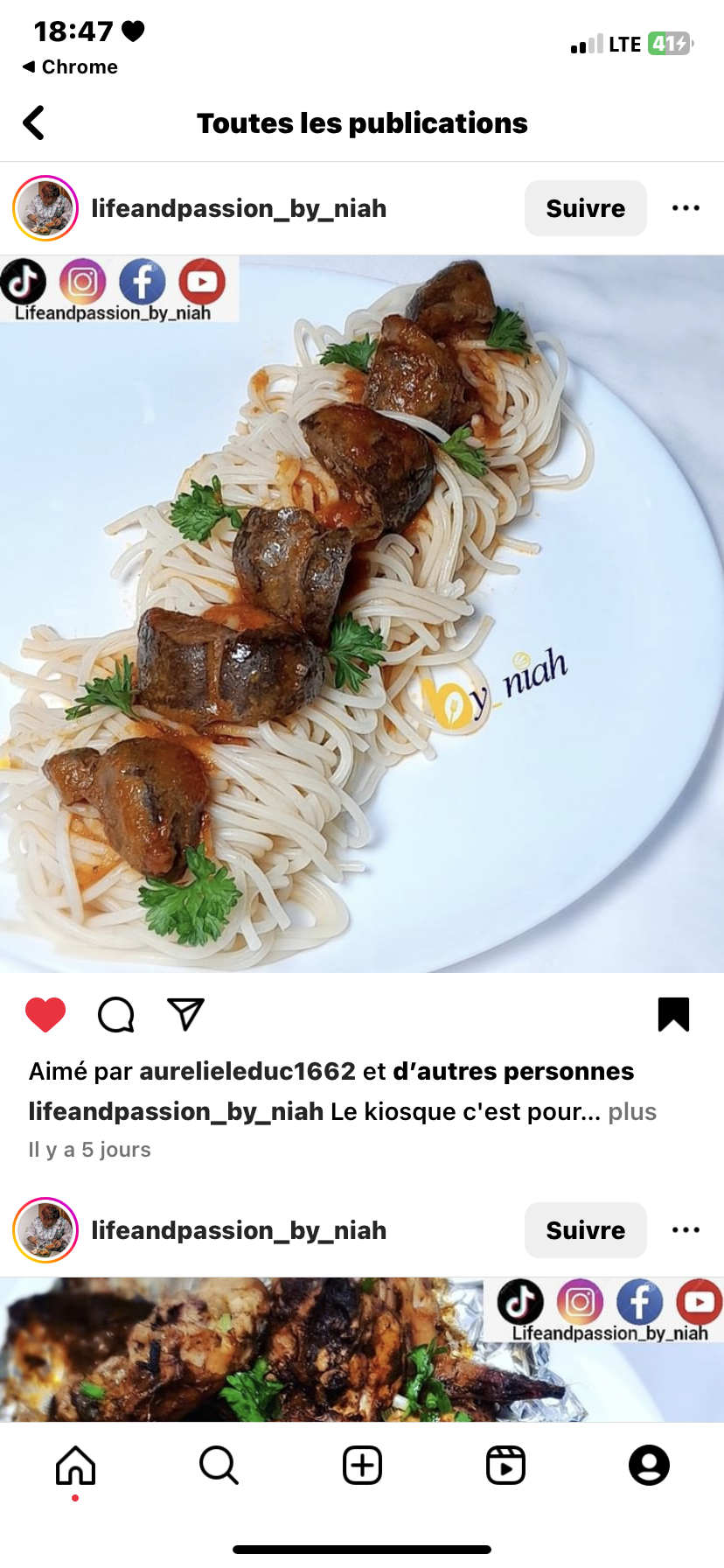Switch to the Home tab
724x1568 pixels.
(75, 1466)
